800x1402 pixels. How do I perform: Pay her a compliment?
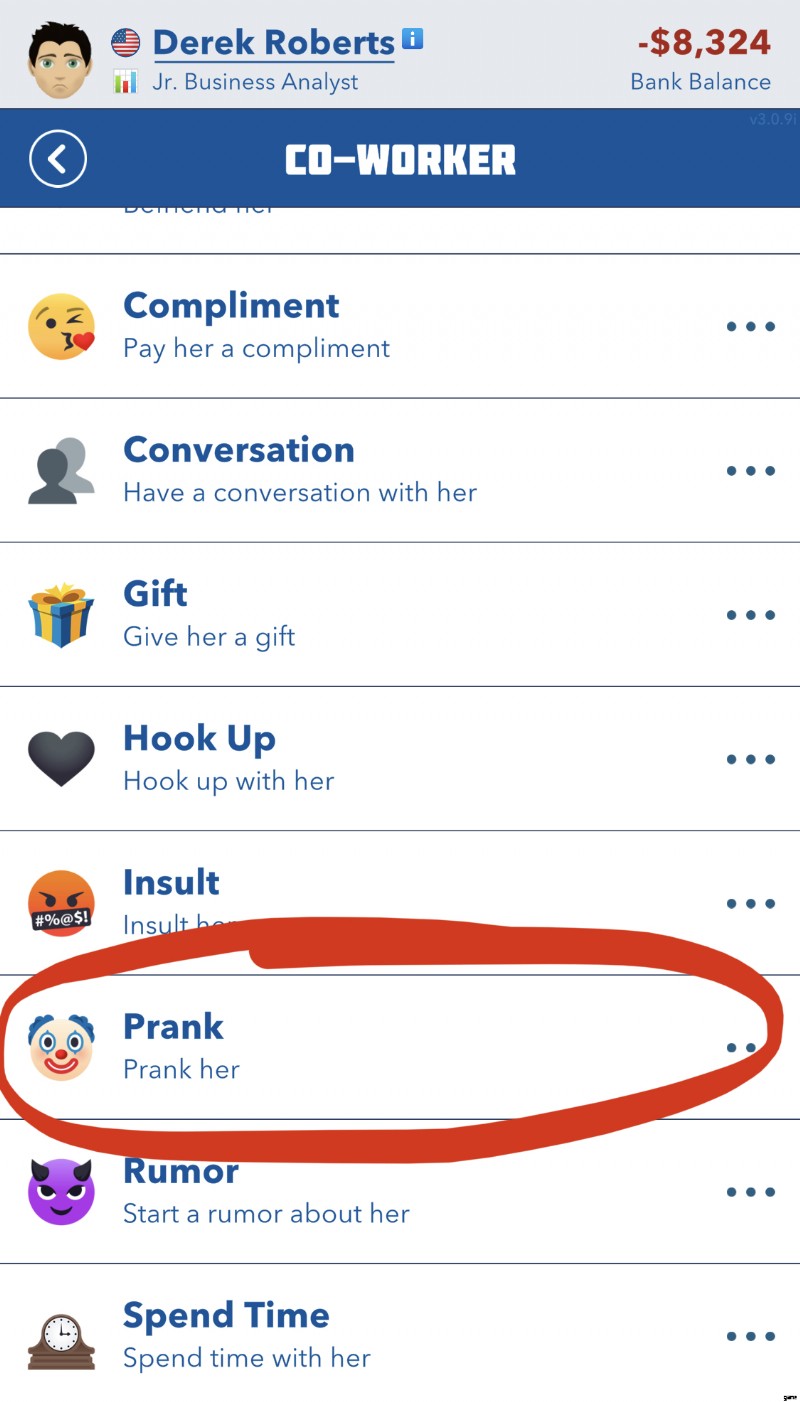coord(400,326)
